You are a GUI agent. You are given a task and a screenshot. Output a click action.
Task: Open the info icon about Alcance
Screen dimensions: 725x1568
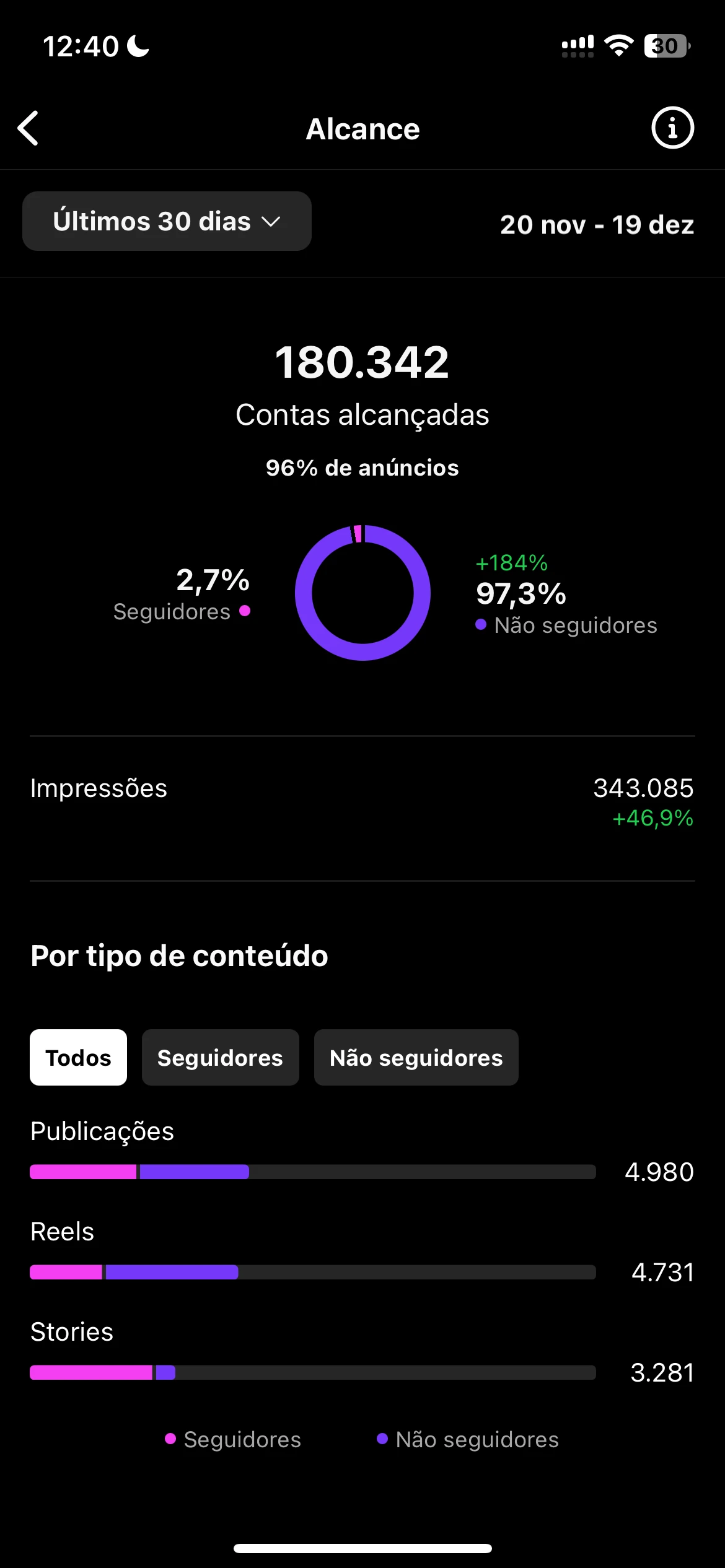pyautogui.click(x=672, y=128)
